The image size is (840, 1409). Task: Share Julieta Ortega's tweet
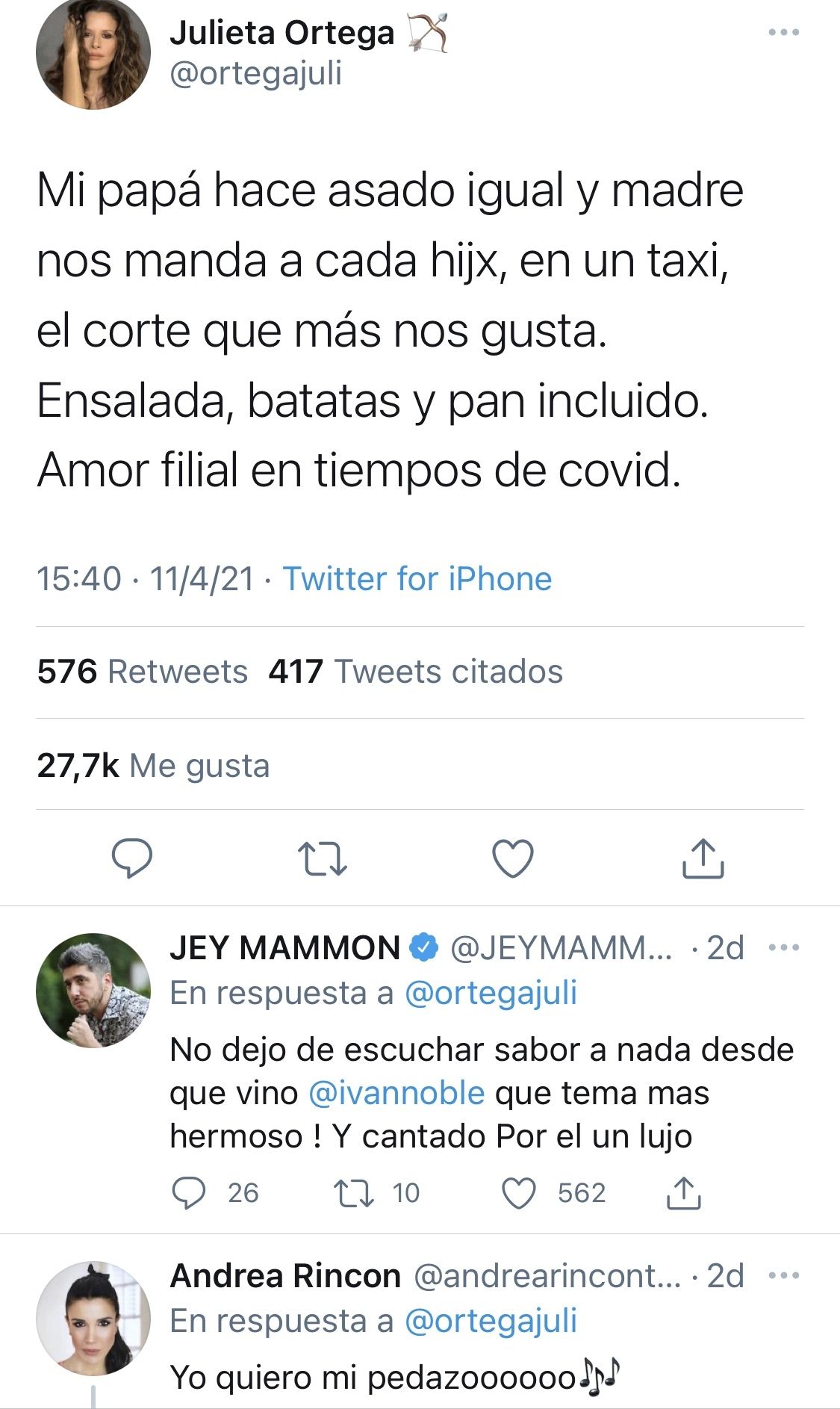[x=703, y=858]
